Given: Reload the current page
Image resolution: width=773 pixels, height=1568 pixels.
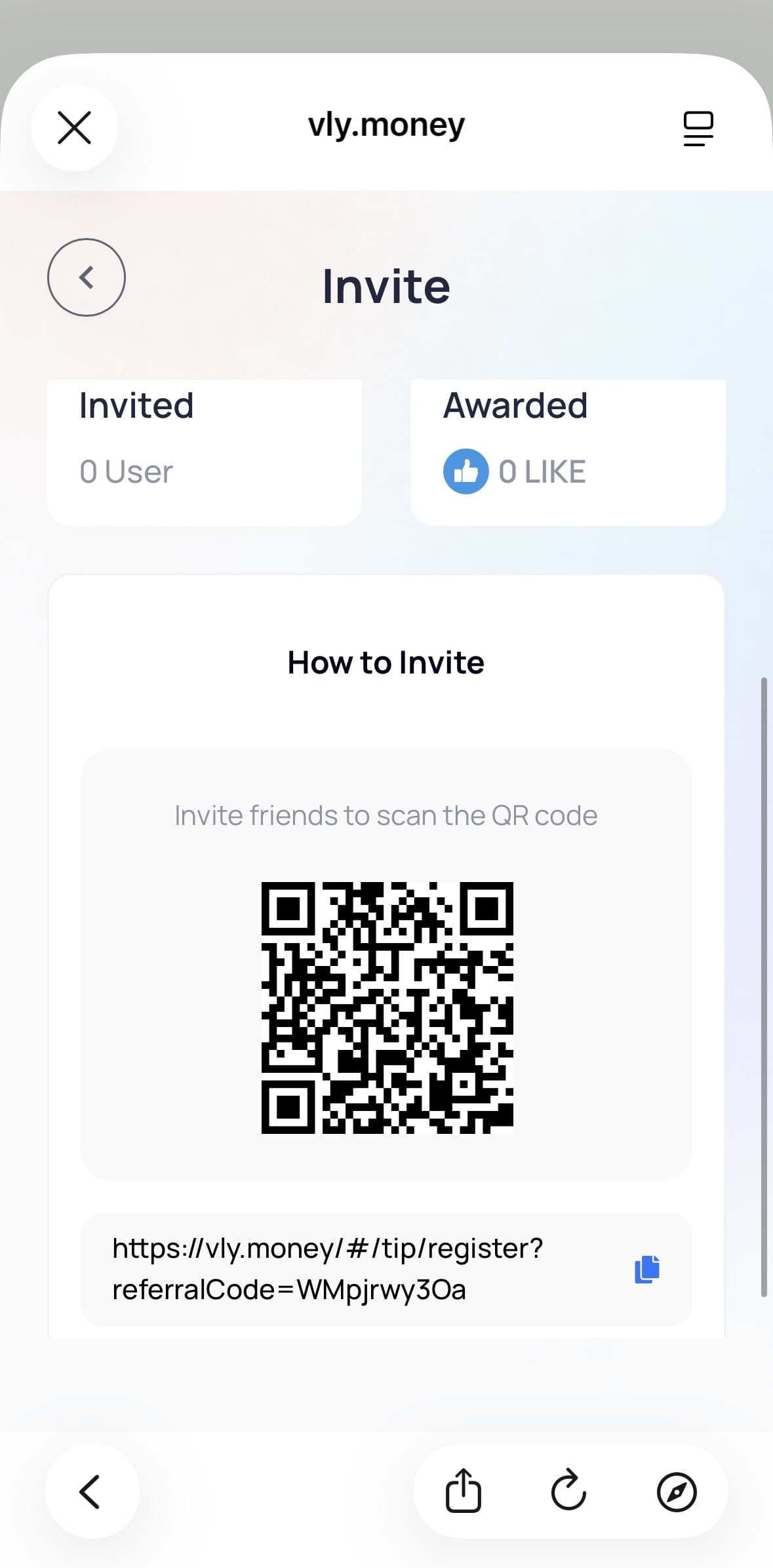Looking at the screenshot, I should click(x=568, y=1491).
